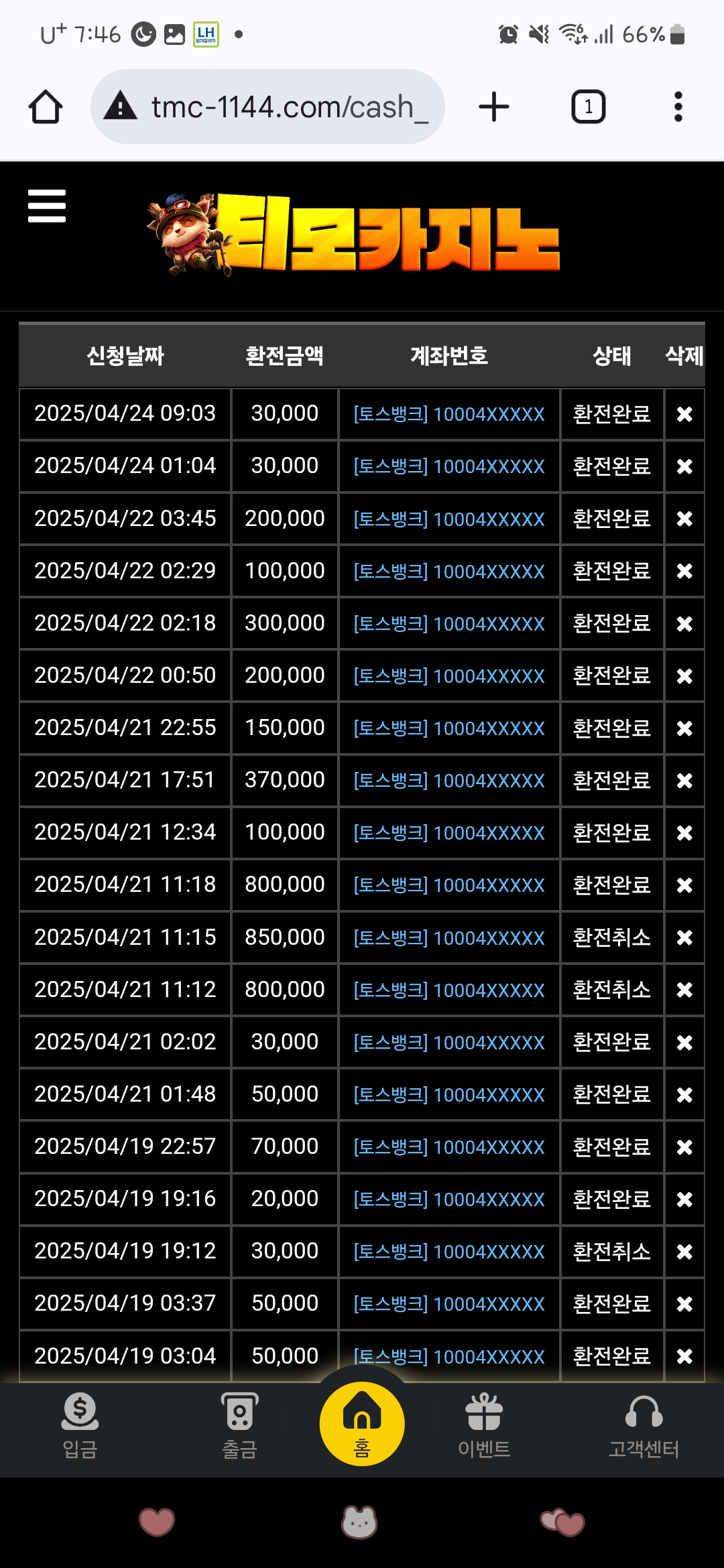The width and height of the screenshot is (724, 1568).
Task: Open a new browser tab
Action: click(494, 107)
